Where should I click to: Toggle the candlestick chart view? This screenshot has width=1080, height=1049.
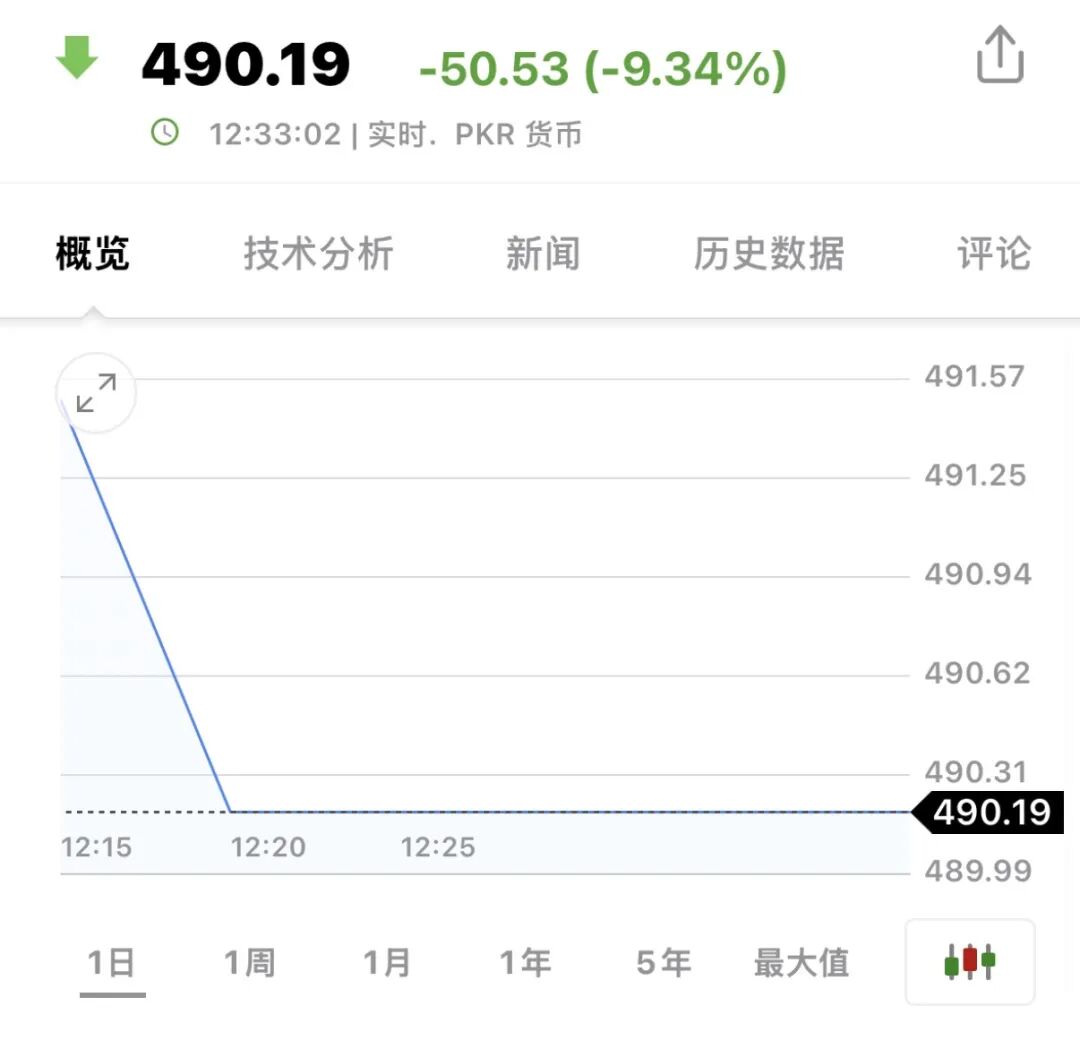(969, 962)
